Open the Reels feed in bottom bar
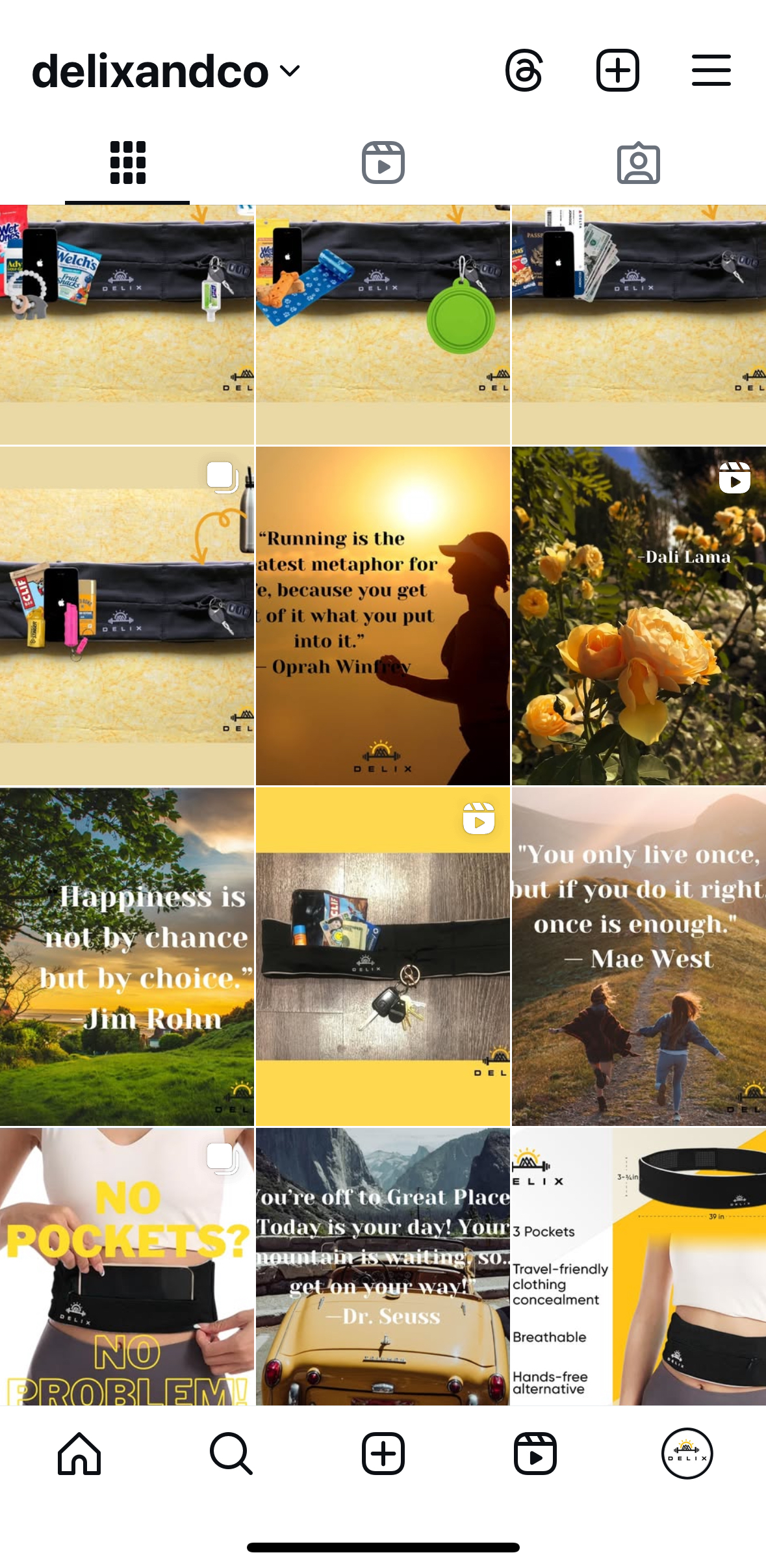Viewport: 766px width, 1568px height. [x=535, y=1454]
